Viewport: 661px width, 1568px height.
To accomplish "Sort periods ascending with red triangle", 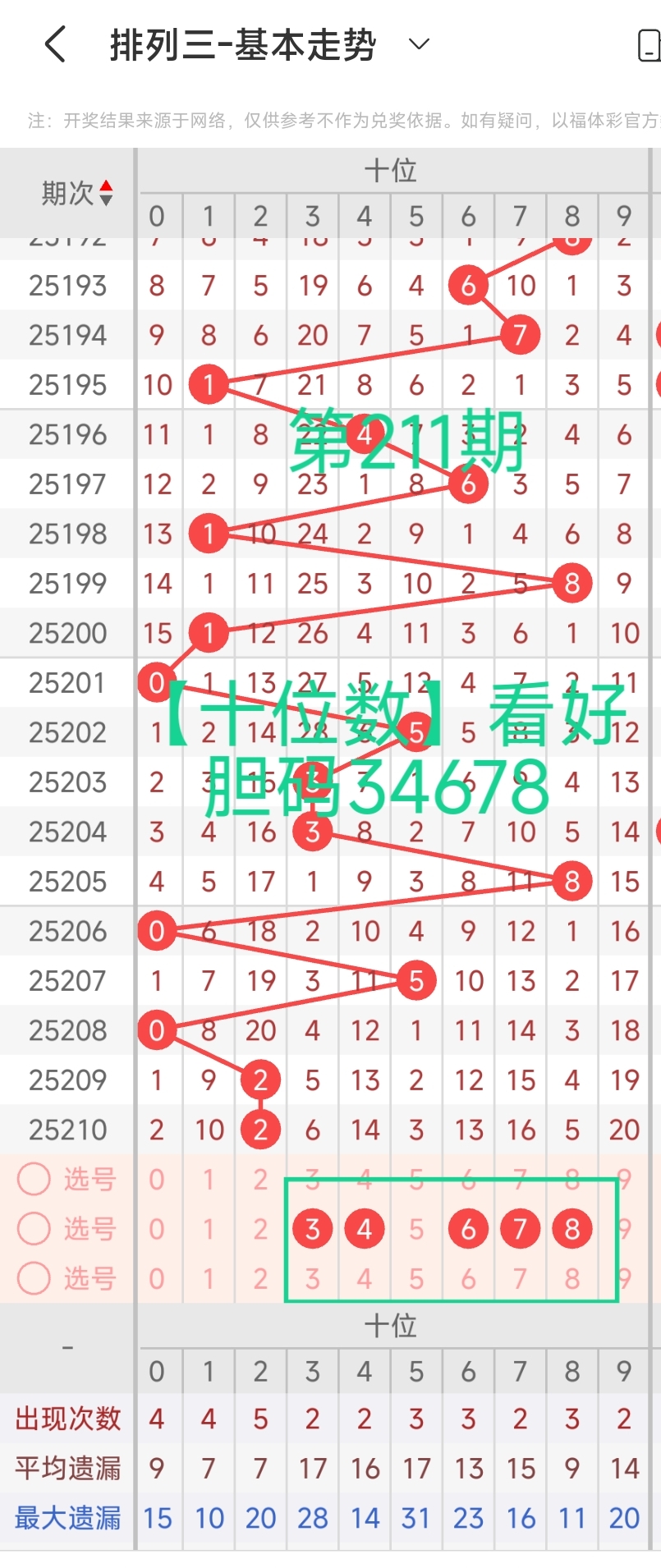I will (107, 187).
